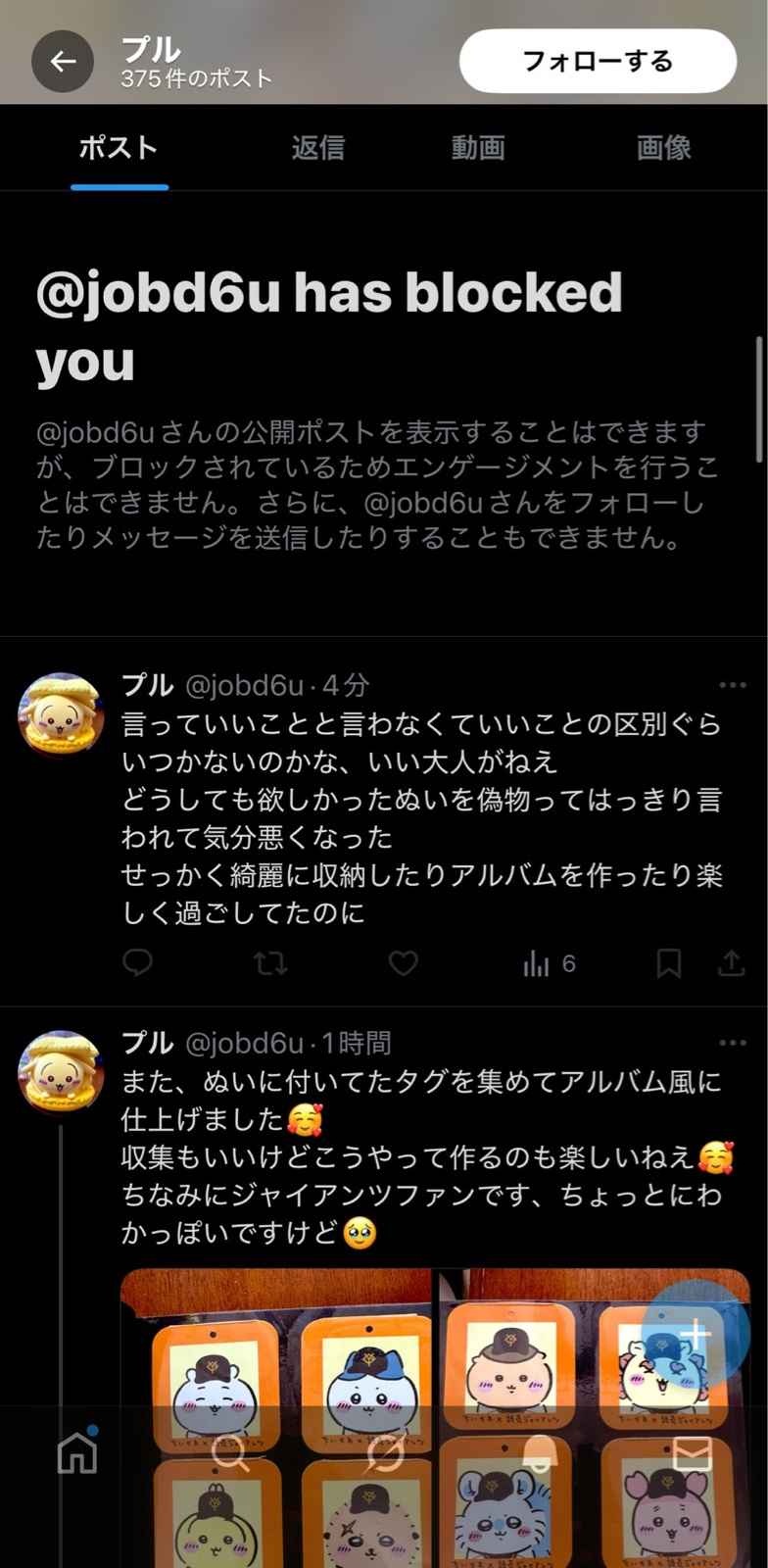Tap the フォローする button
Viewport: 768px width, 1568px height.
click(x=598, y=61)
